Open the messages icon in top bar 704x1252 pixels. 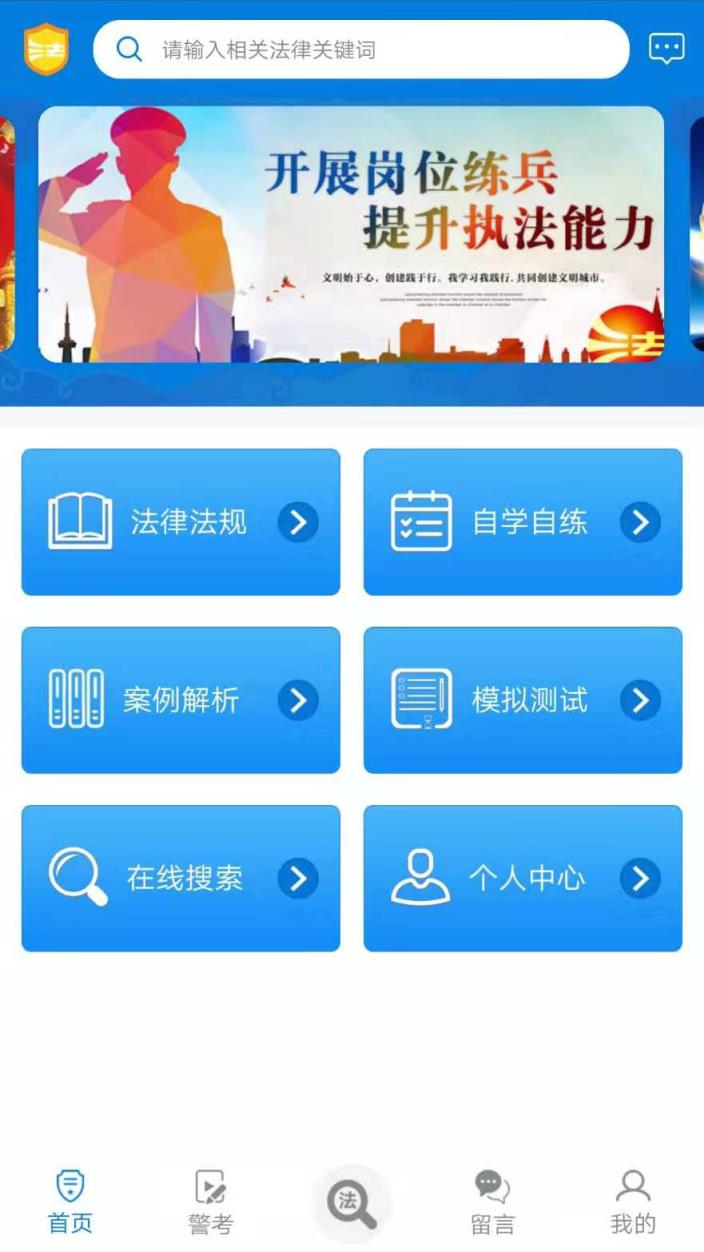667,48
